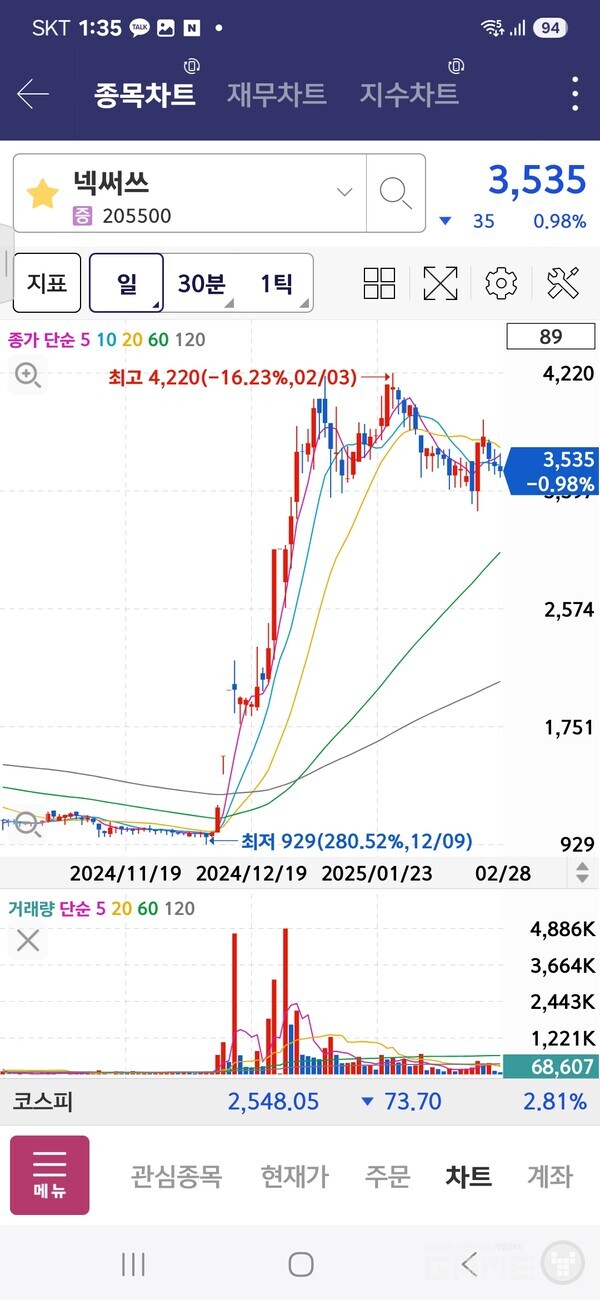Select the 1틱 chart period

click(276, 283)
